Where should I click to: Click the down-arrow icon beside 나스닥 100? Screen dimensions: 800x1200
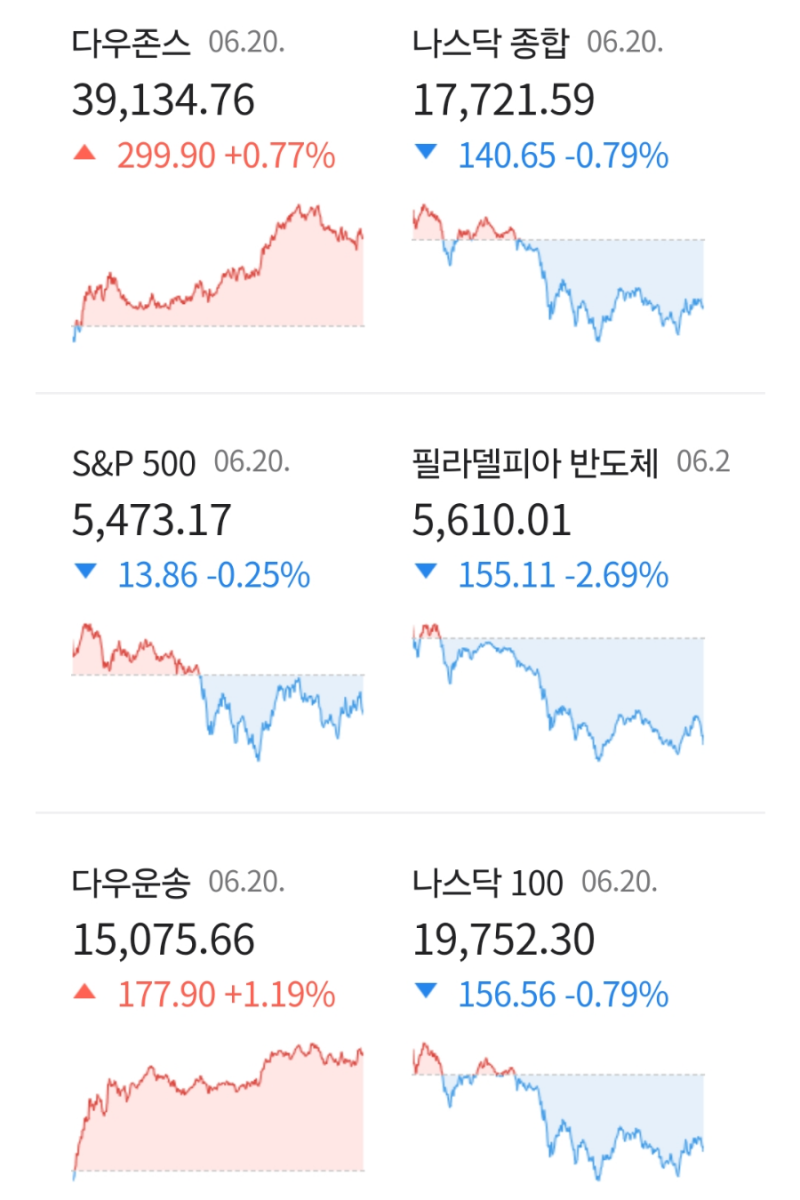(429, 993)
